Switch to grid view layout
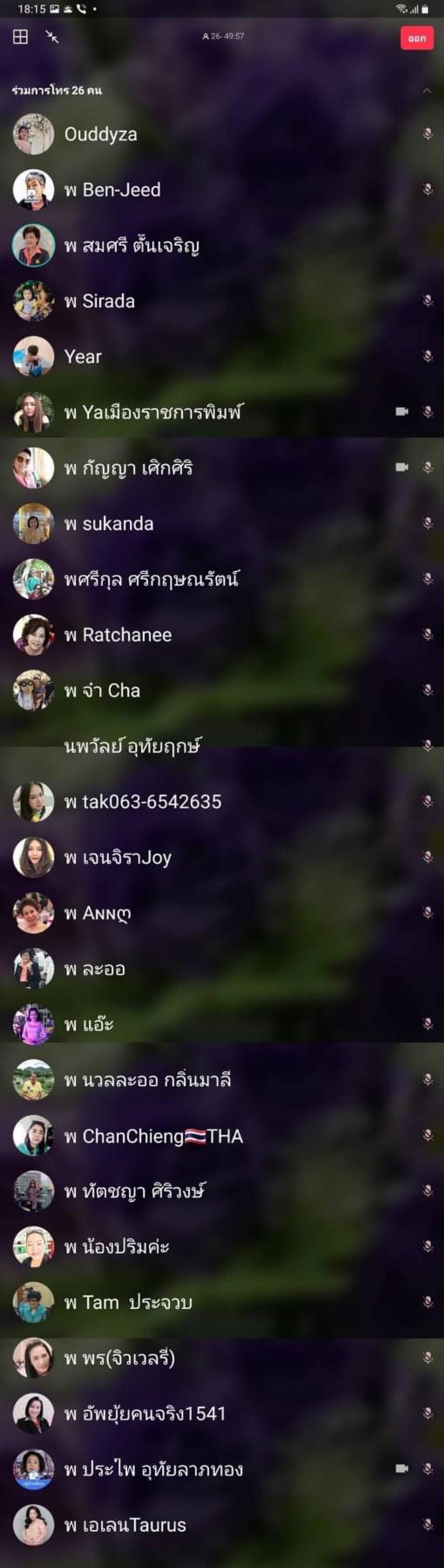Viewport: 444px width, 1568px height. [20, 37]
